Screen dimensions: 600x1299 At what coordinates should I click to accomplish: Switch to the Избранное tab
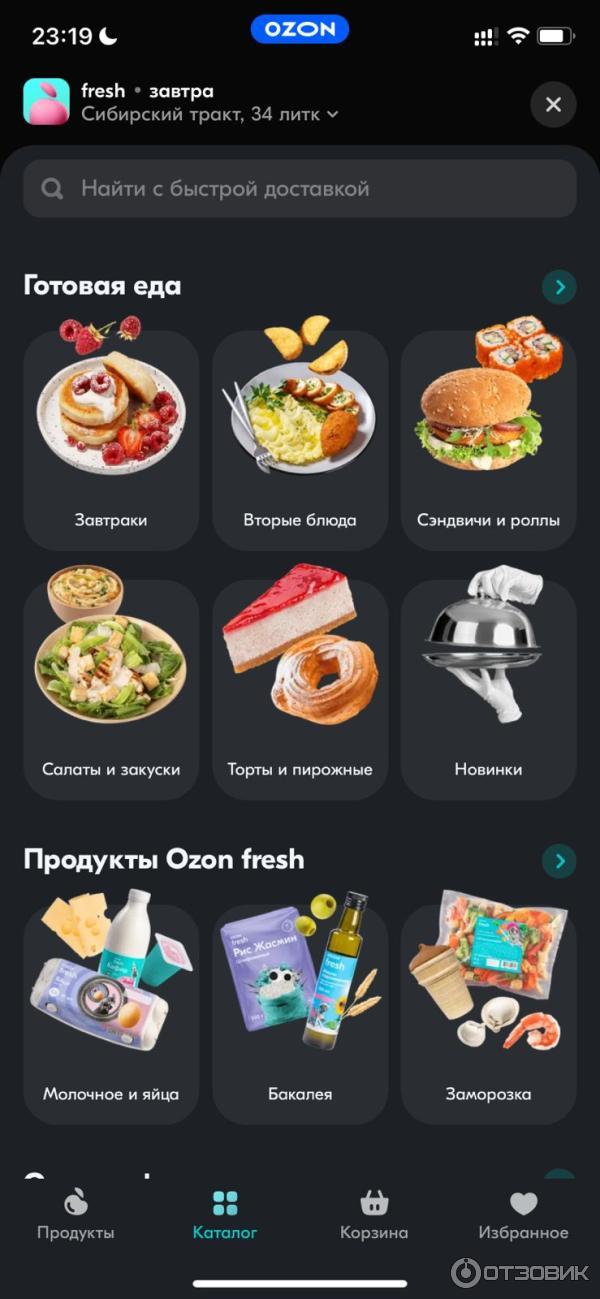523,1215
